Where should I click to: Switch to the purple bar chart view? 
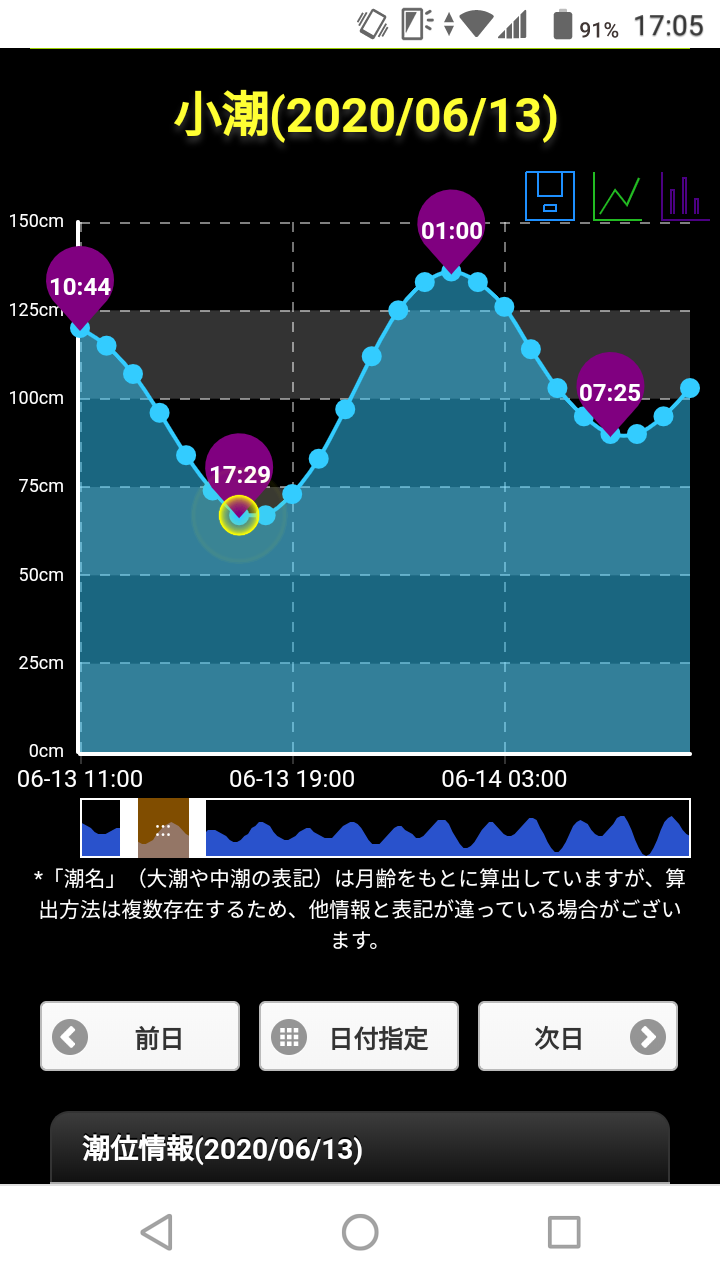(x=685, y=196)
